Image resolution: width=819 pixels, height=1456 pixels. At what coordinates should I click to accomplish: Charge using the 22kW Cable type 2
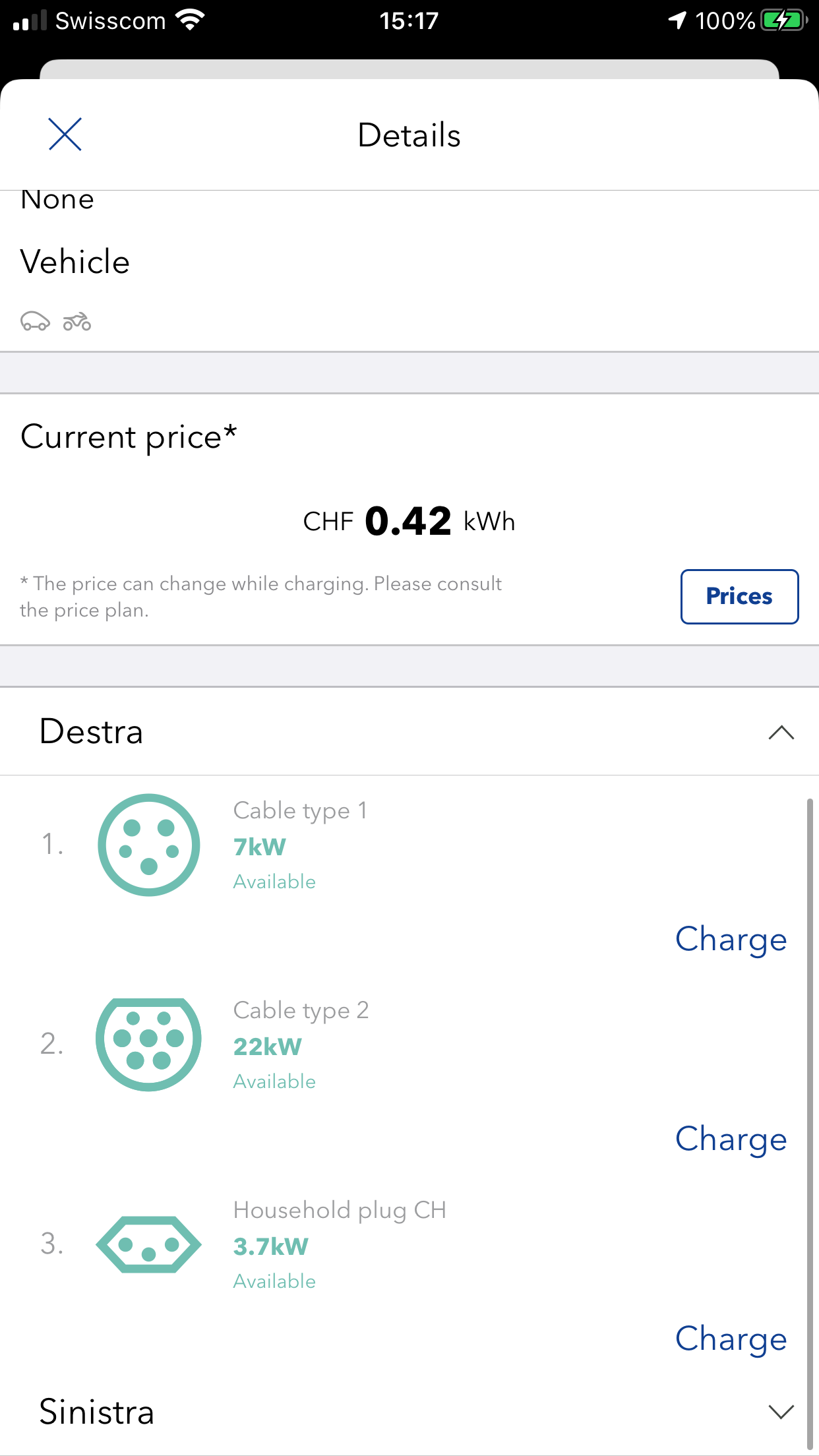click(x=731, y=1138)
